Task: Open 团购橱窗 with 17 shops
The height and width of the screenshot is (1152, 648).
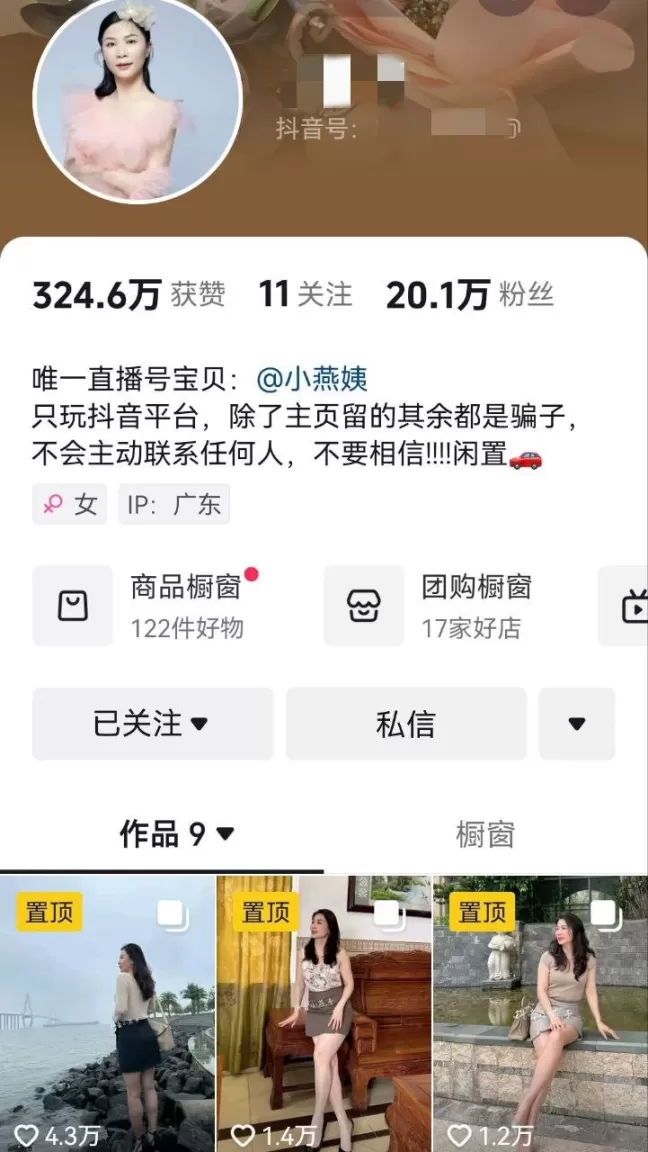Action: click(445, 606)
